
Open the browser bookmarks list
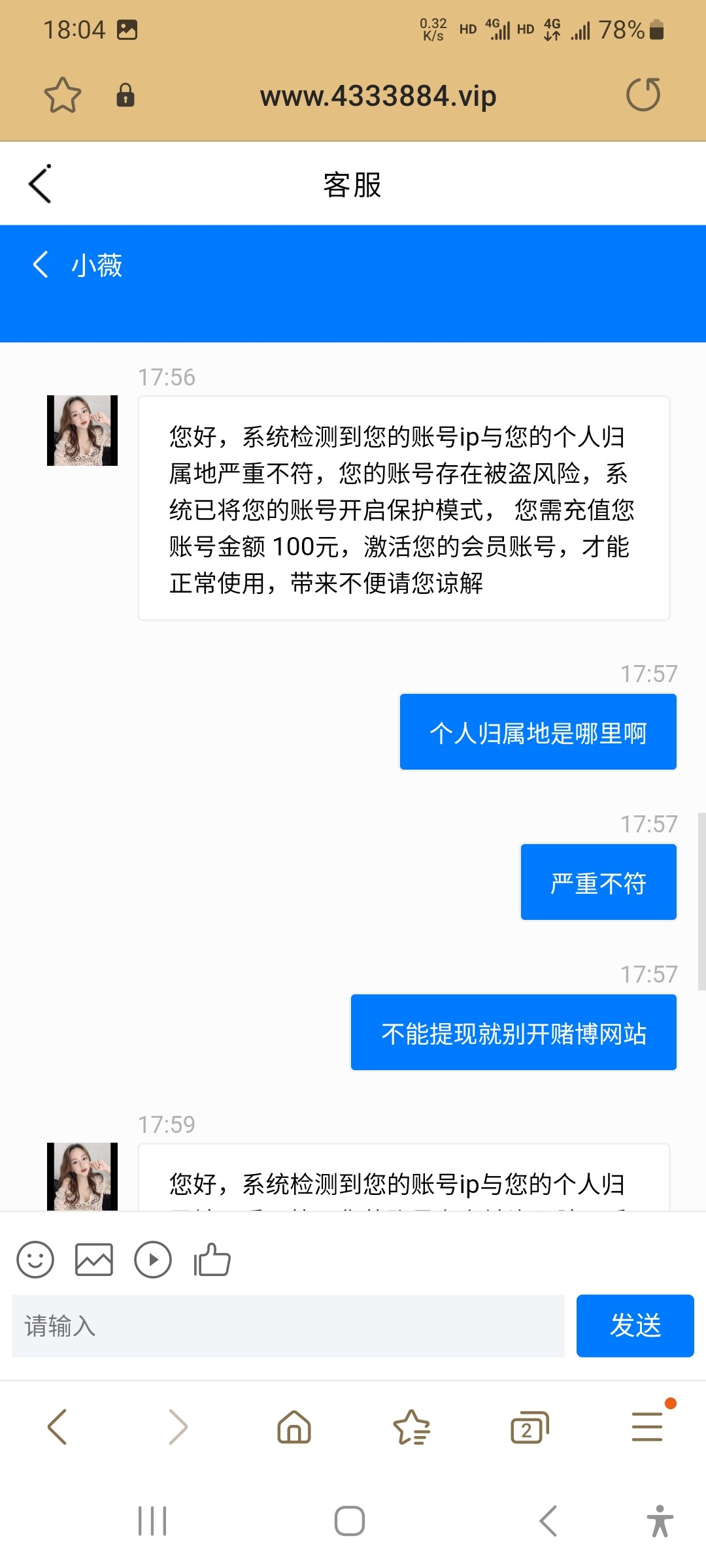pos(411,1426)
